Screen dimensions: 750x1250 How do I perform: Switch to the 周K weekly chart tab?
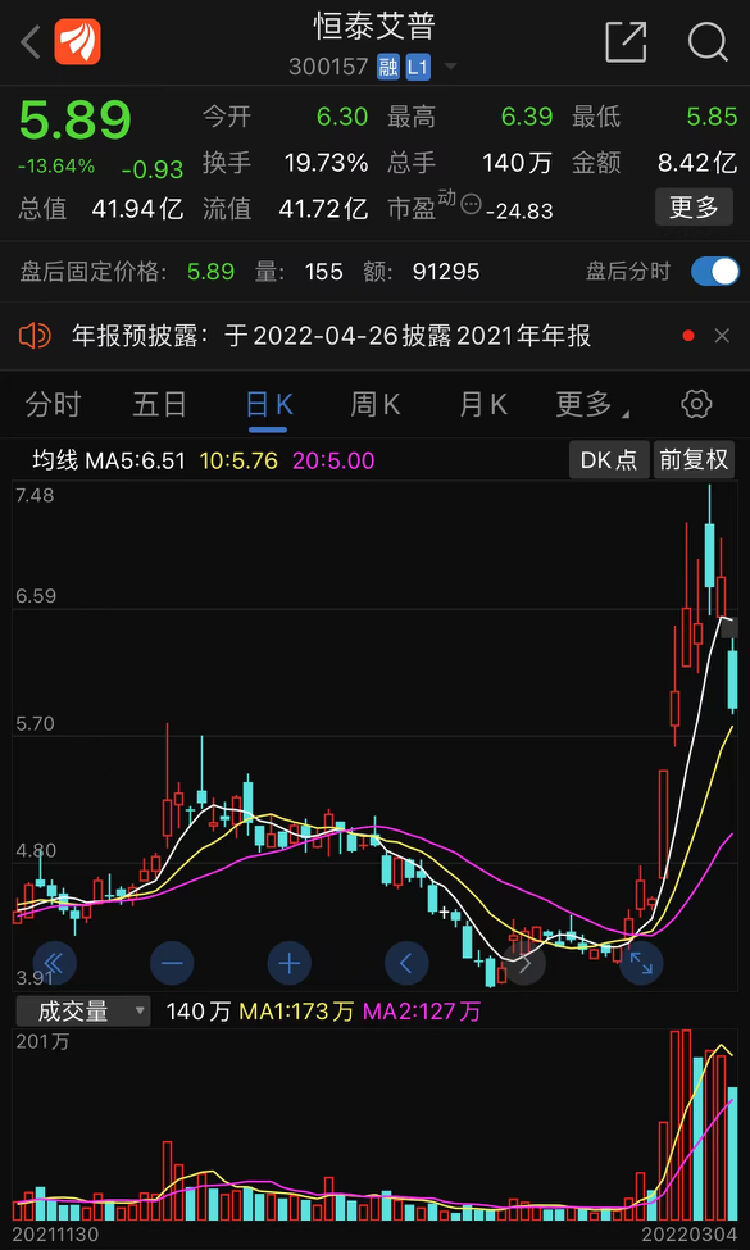click(375, 403)
